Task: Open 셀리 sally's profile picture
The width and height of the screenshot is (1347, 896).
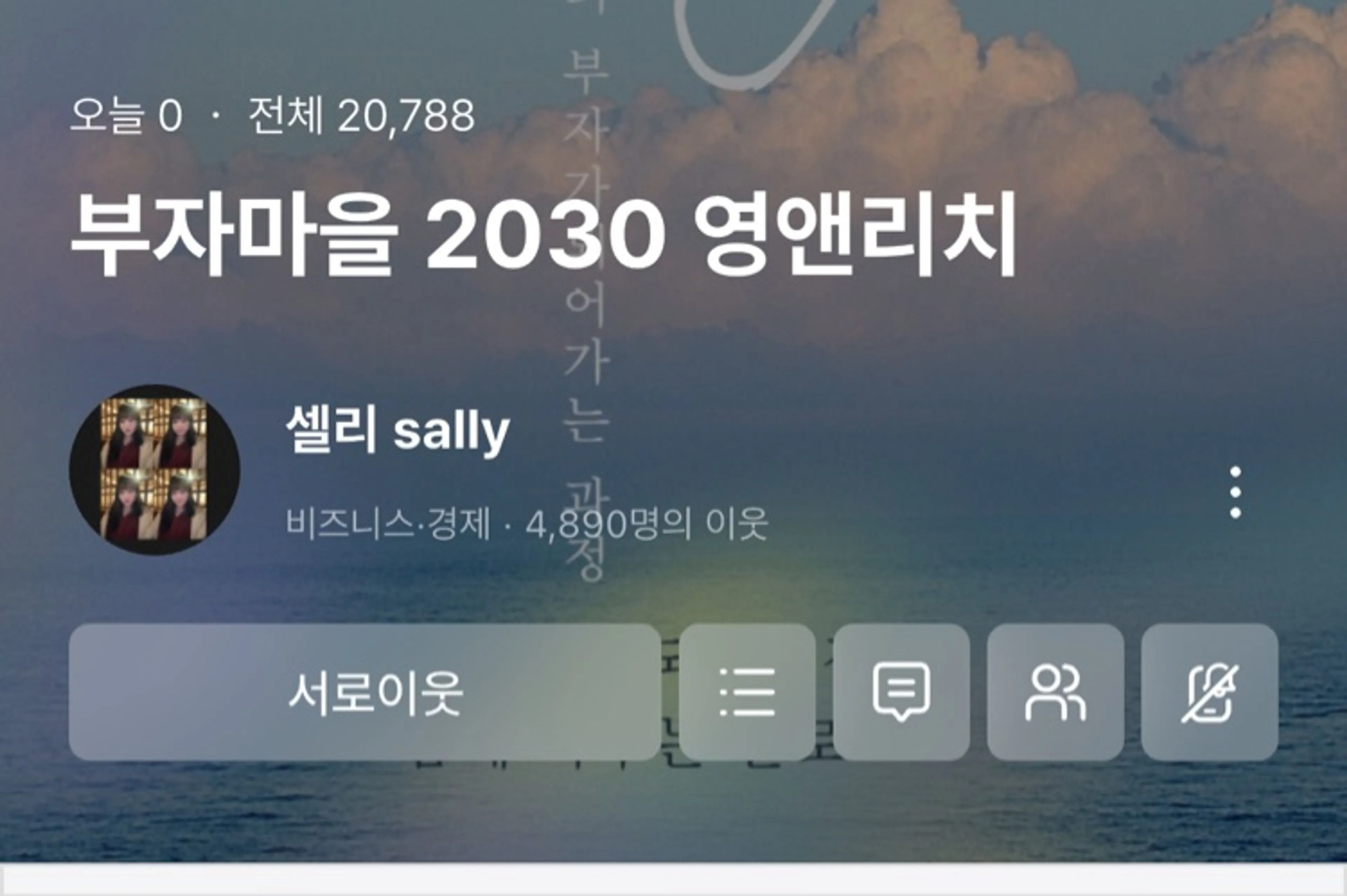Action: tap(154, 470)
